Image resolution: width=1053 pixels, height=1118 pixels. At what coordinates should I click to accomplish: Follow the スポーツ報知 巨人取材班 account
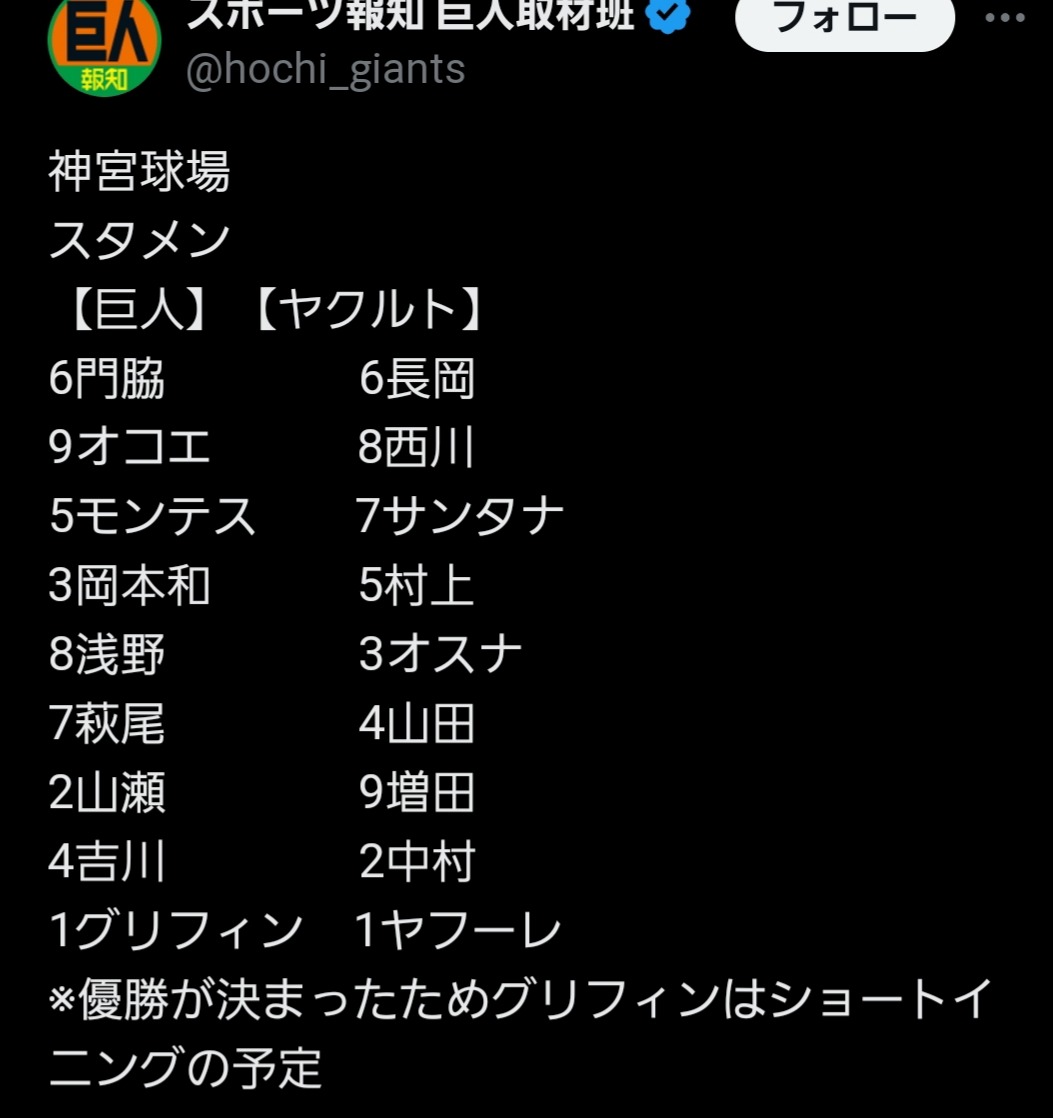coord(844,18)
